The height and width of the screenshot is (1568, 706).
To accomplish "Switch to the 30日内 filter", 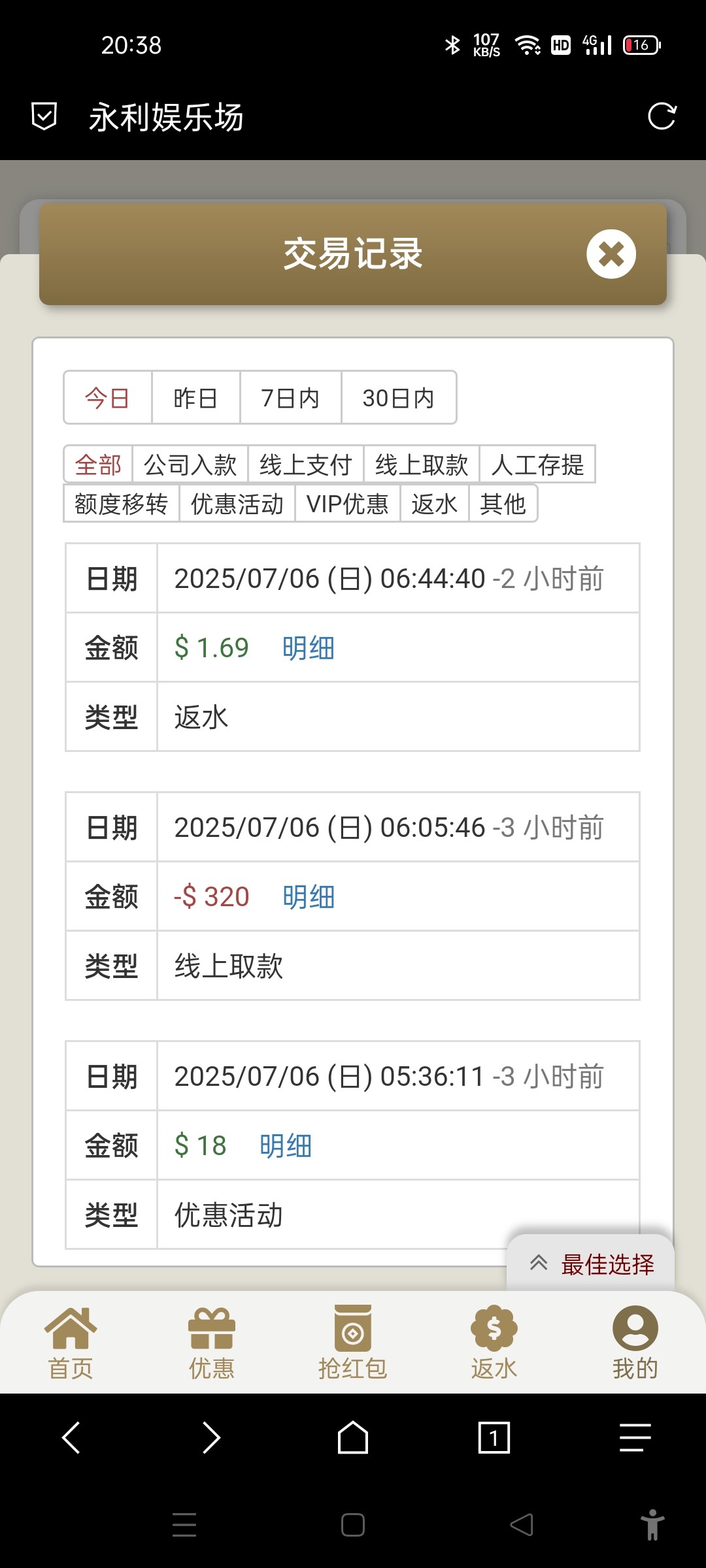I will pos(399,397).
